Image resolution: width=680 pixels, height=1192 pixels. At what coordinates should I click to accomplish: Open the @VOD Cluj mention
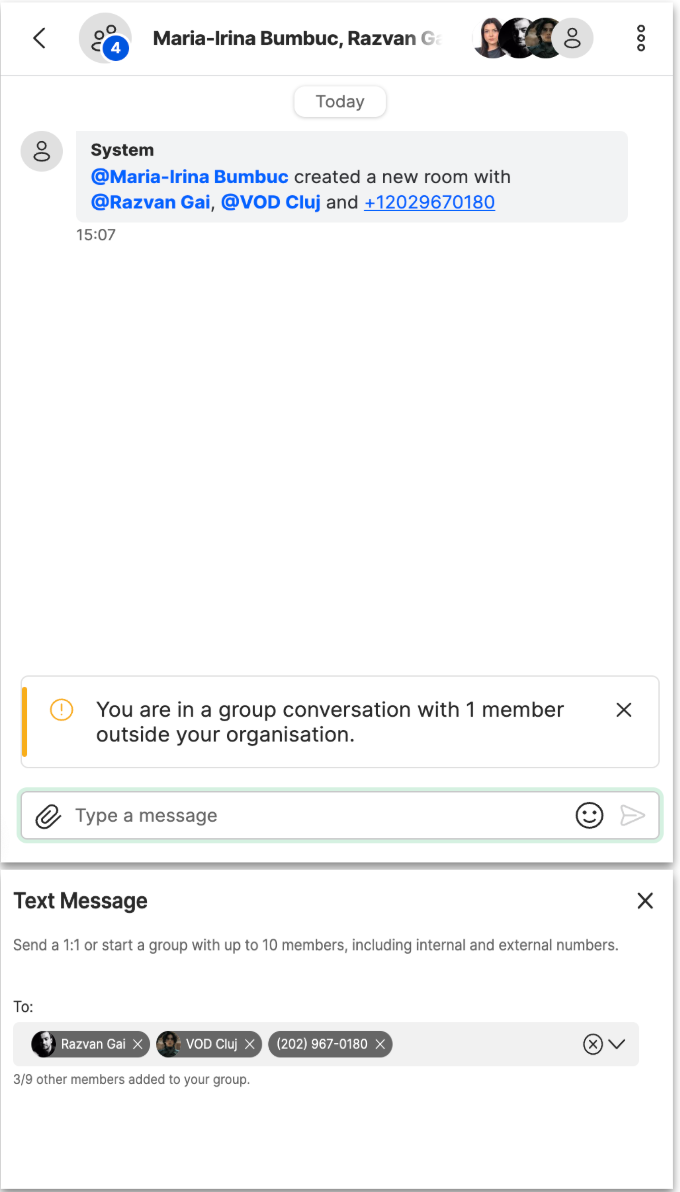pyautogui.click(x=271, y=203)
